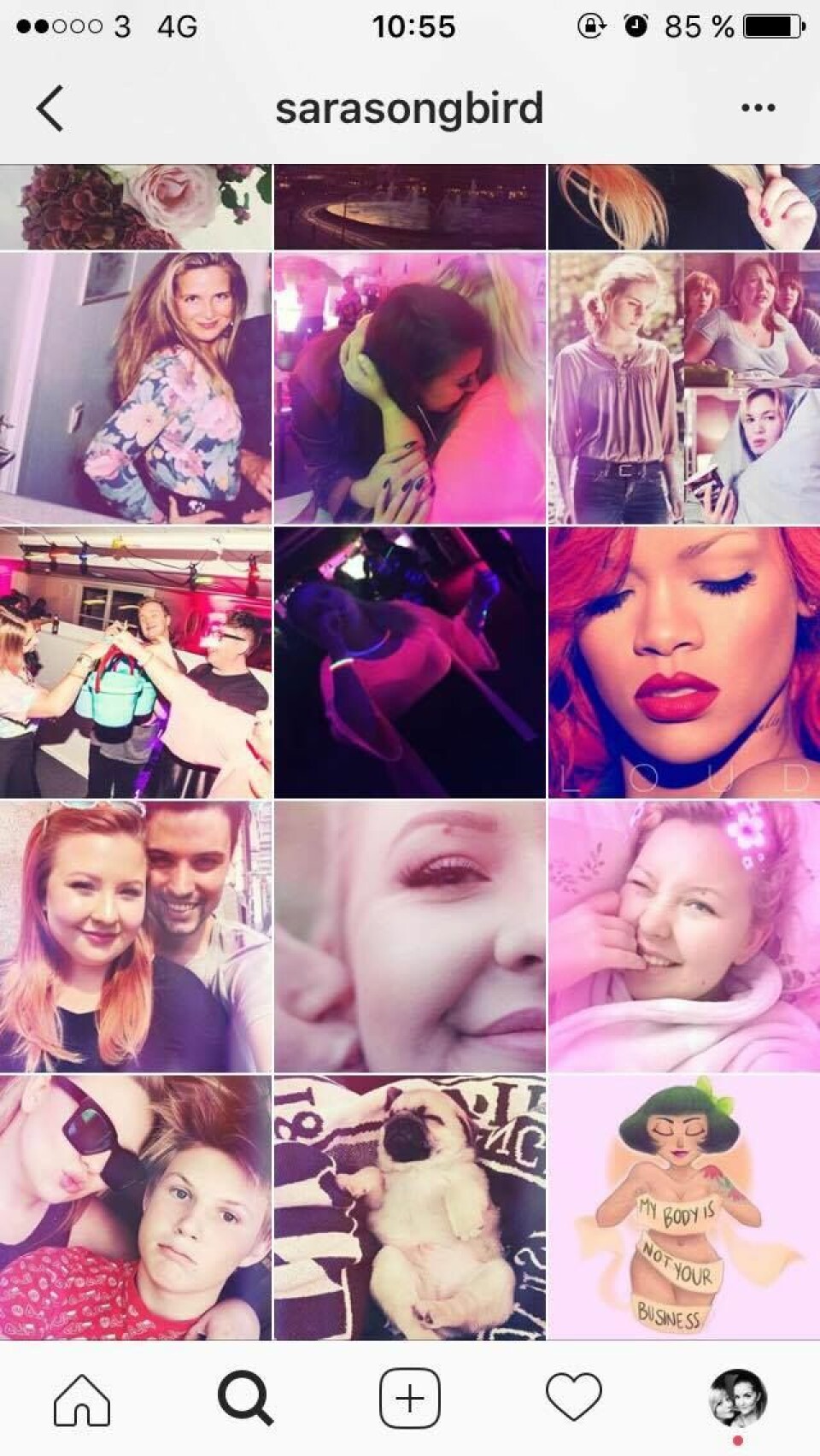
Task: Switch to the Home tab
Action: click(x=82, y=1399)
